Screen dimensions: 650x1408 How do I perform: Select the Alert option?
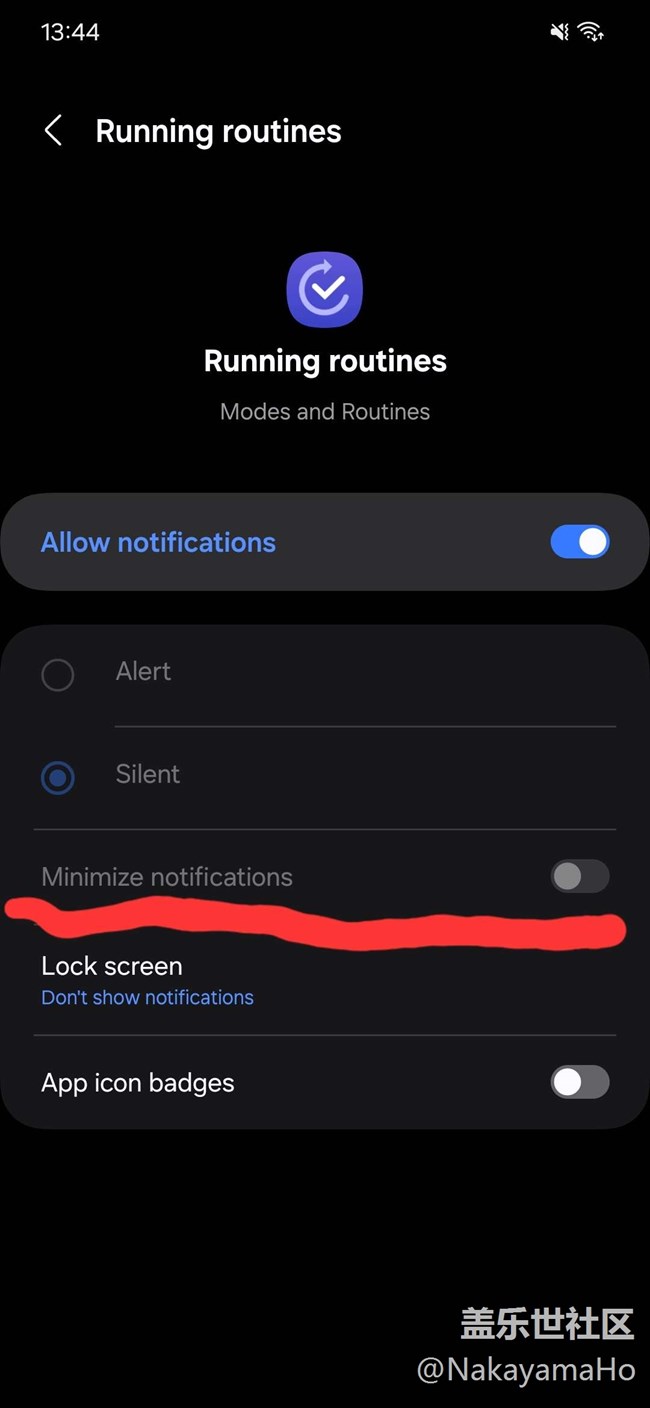click(58, 675)
